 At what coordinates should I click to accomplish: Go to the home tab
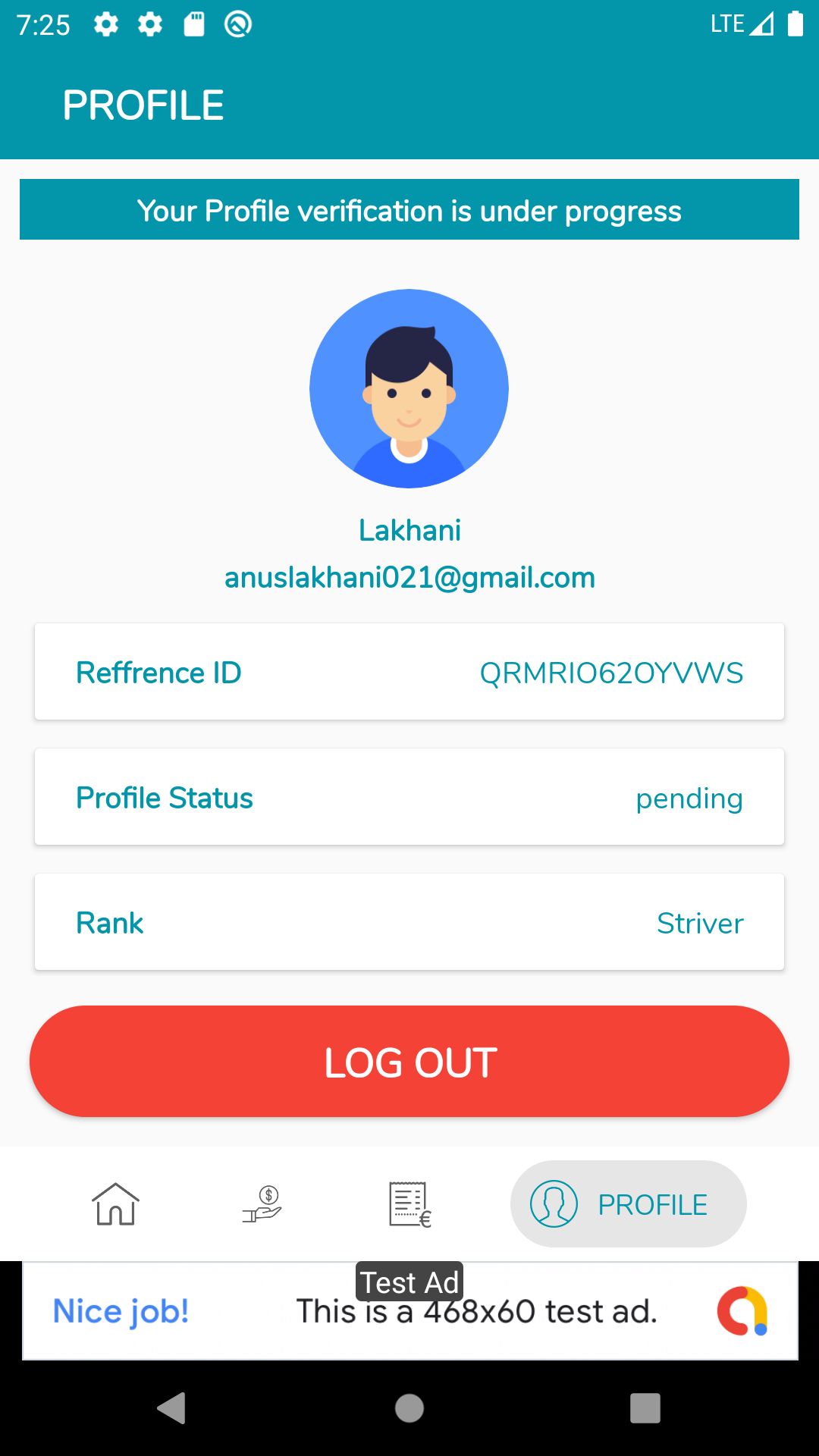[x=115, y=1204]
